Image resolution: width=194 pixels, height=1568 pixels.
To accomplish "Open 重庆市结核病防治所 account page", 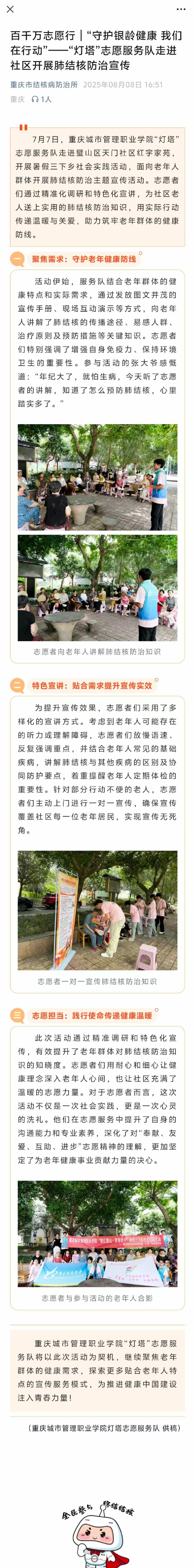I will point(44,85).
